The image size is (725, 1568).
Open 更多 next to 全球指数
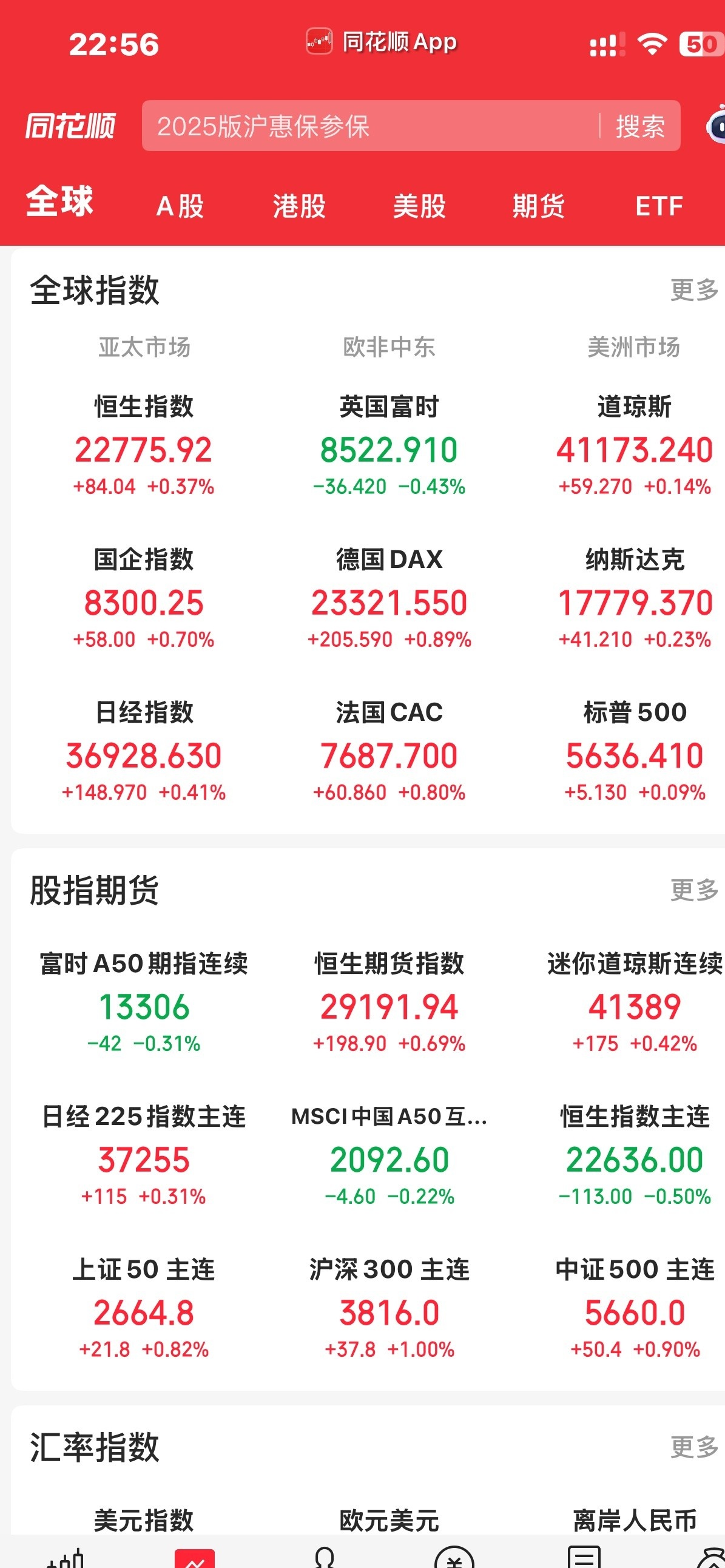point(693,291)
